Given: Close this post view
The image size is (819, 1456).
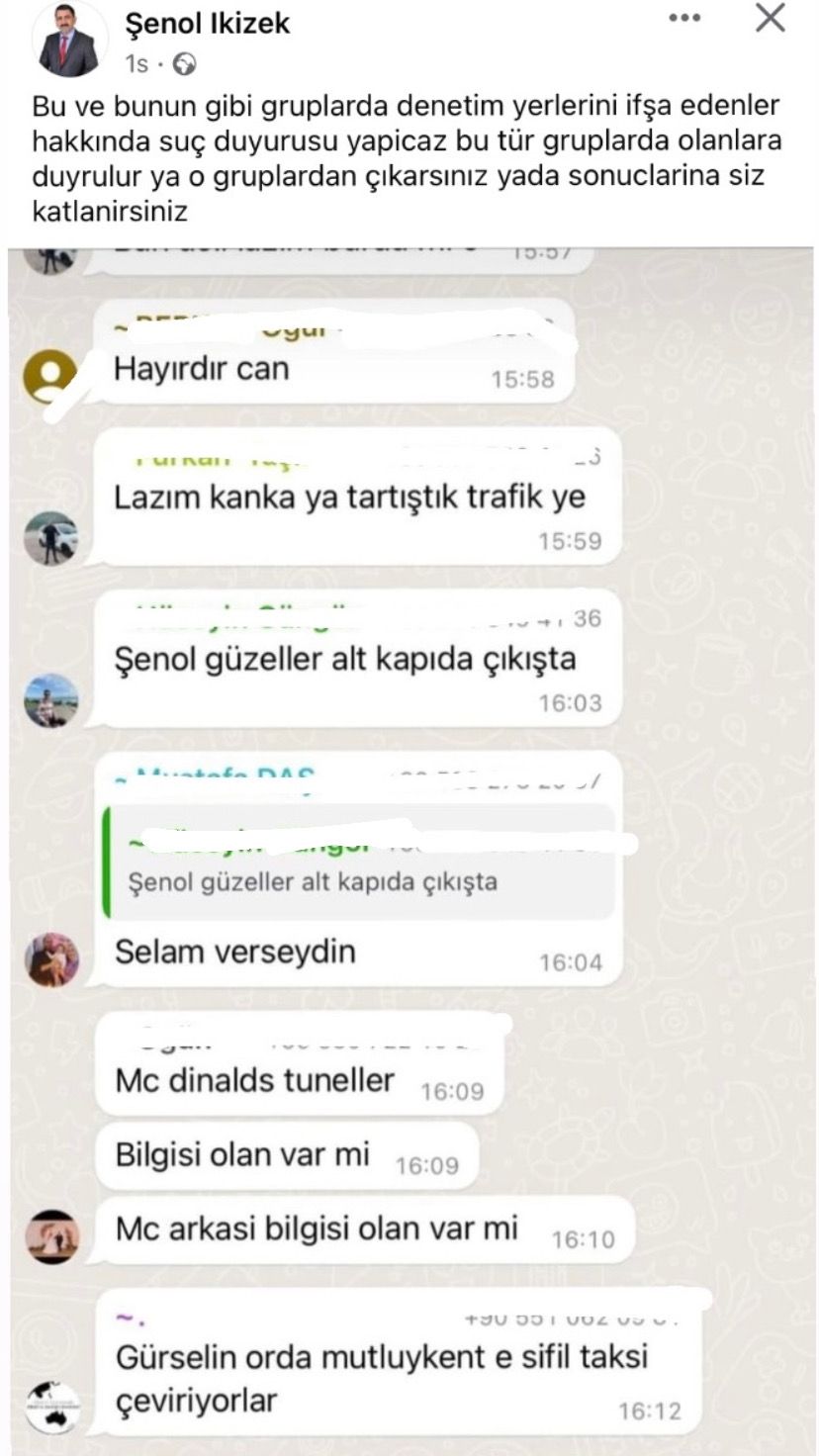Looking at the screenshot, I should coord(770,18).
